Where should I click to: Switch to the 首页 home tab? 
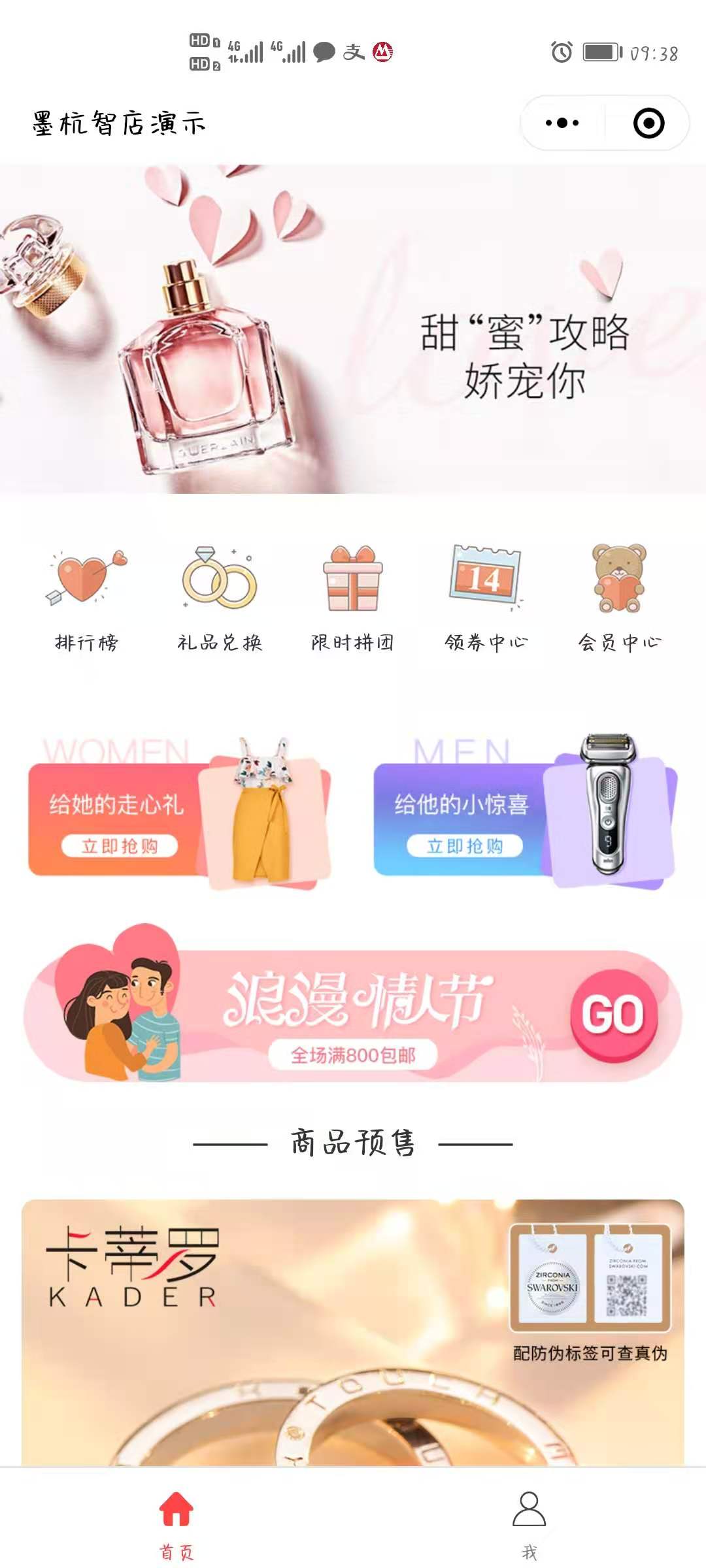(176, 1524)
